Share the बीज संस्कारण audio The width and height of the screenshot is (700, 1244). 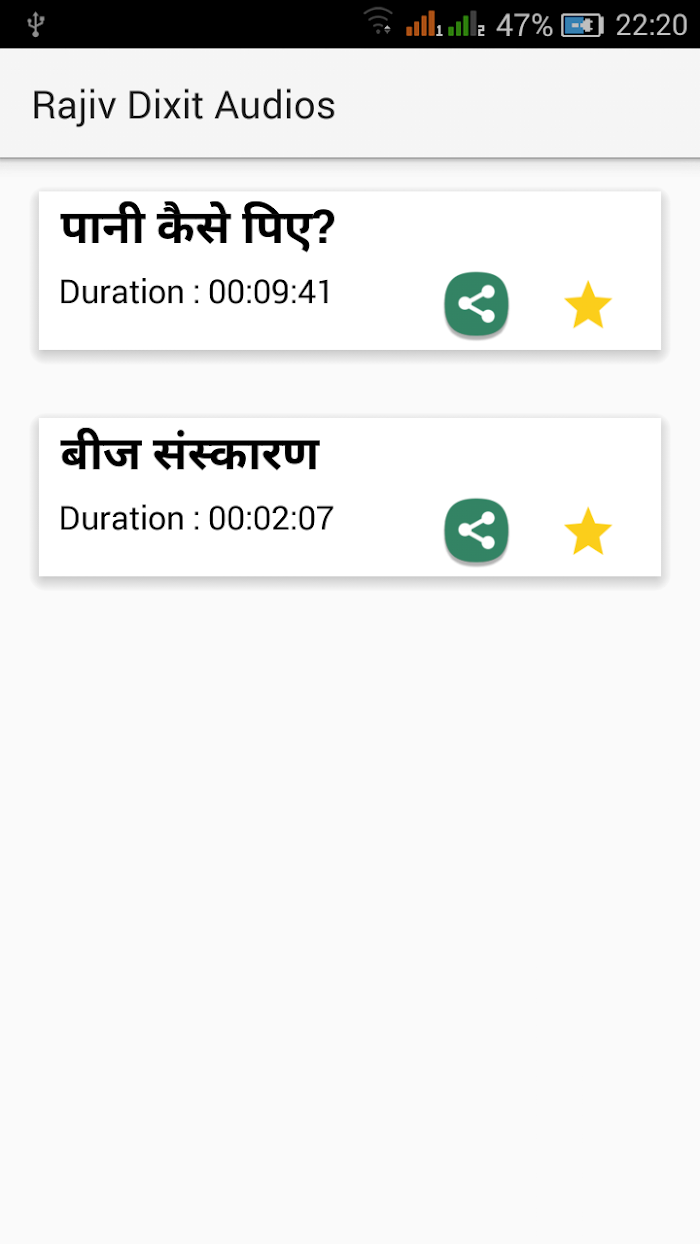477,531
